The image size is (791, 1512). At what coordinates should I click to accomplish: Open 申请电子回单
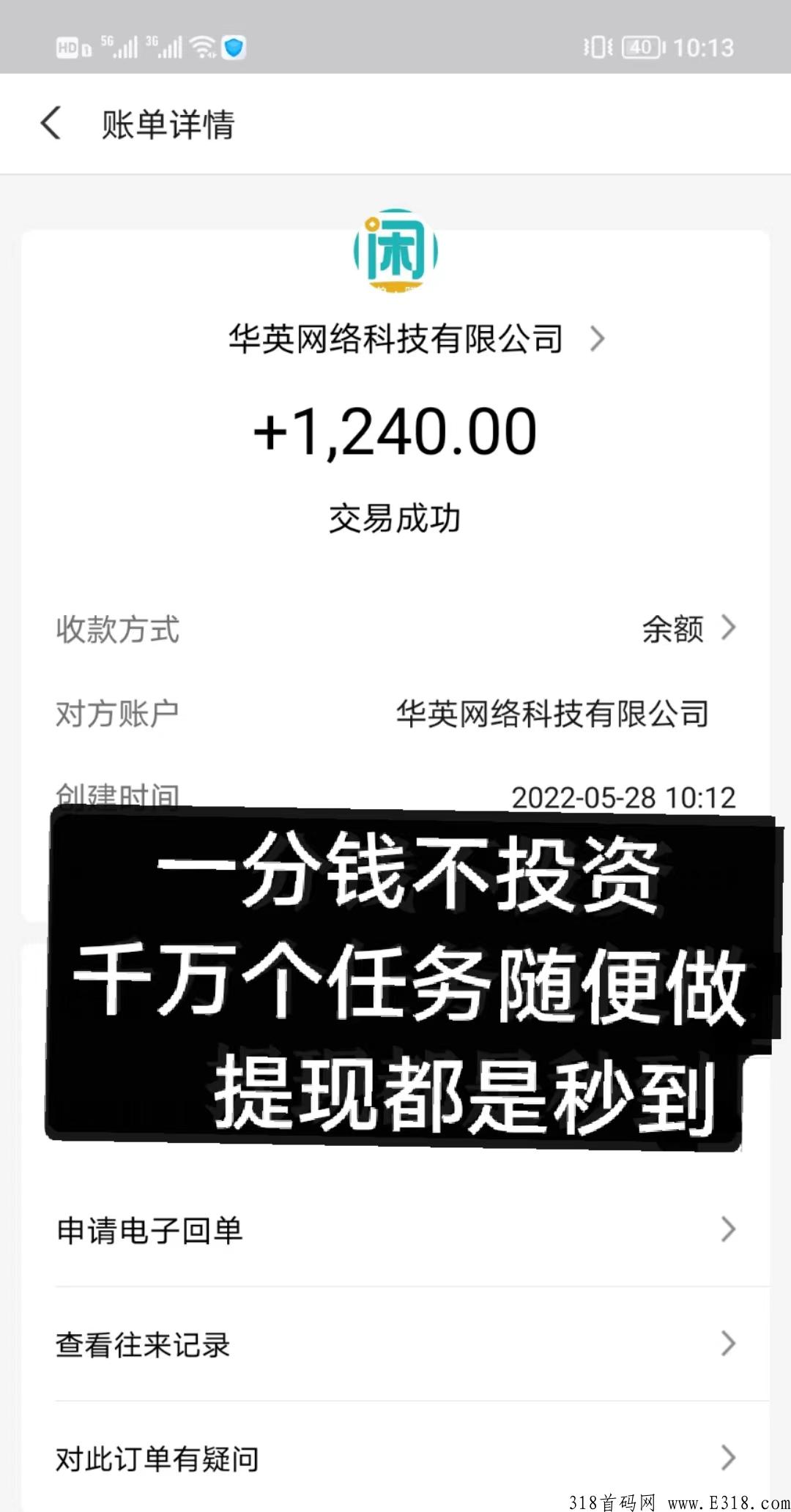(395, 1230)
